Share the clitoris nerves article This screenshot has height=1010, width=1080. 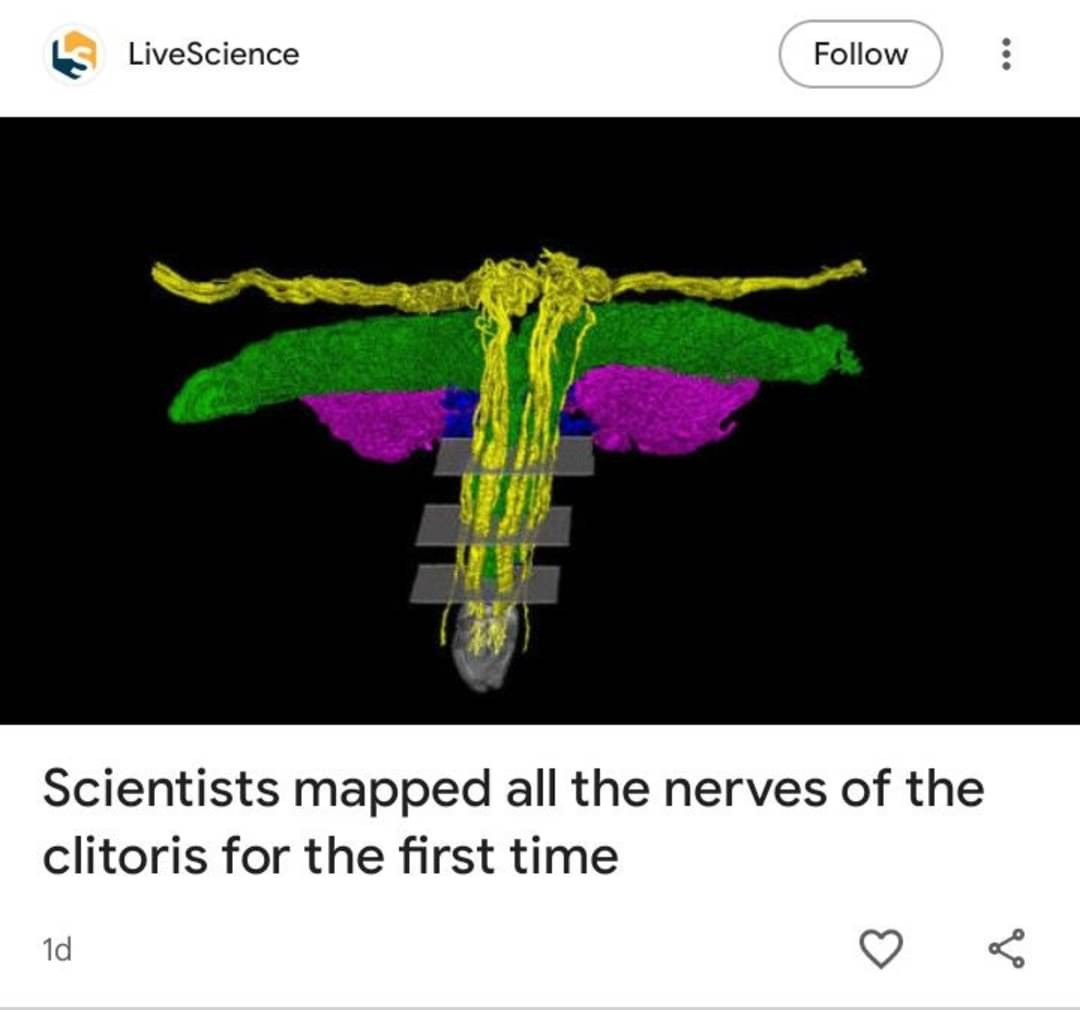tap(1006, 947)
